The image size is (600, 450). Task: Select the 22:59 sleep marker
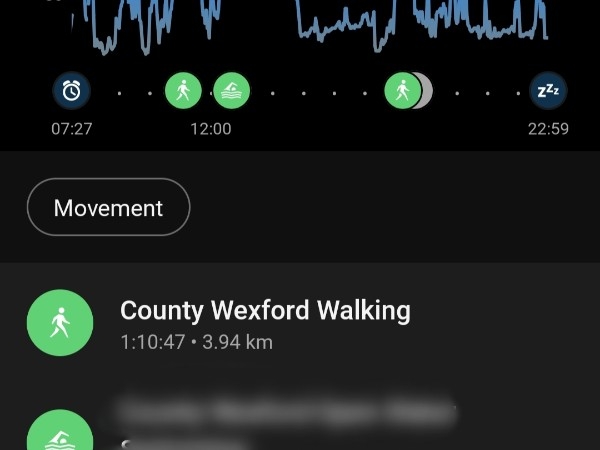click(x=548, y=91)
